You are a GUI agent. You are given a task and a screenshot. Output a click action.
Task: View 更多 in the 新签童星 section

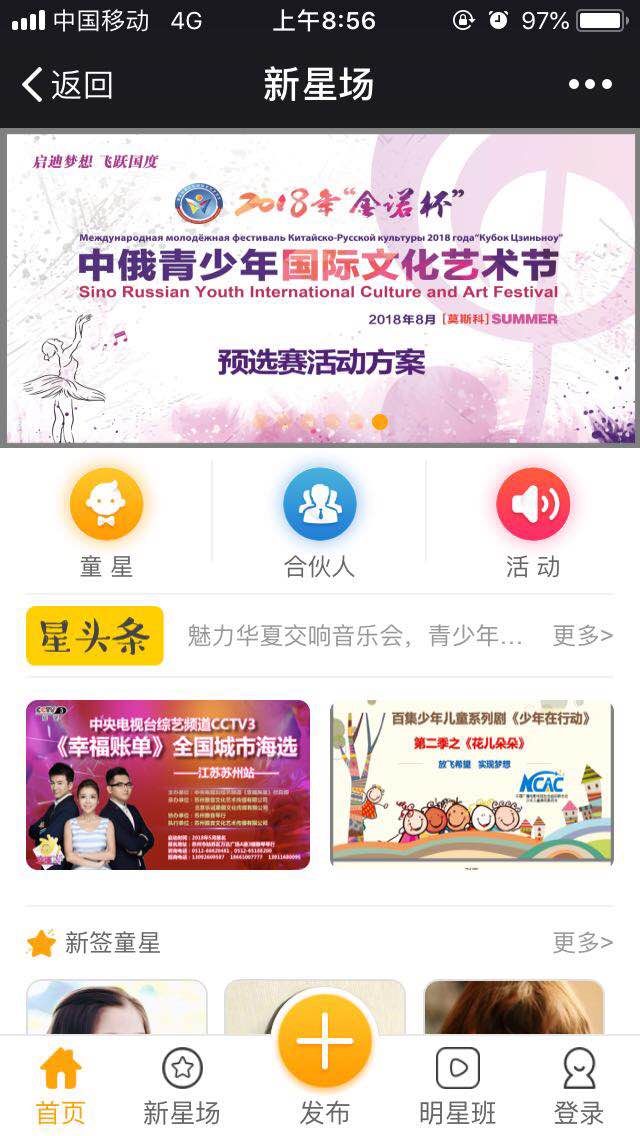(x=582, y=942)
